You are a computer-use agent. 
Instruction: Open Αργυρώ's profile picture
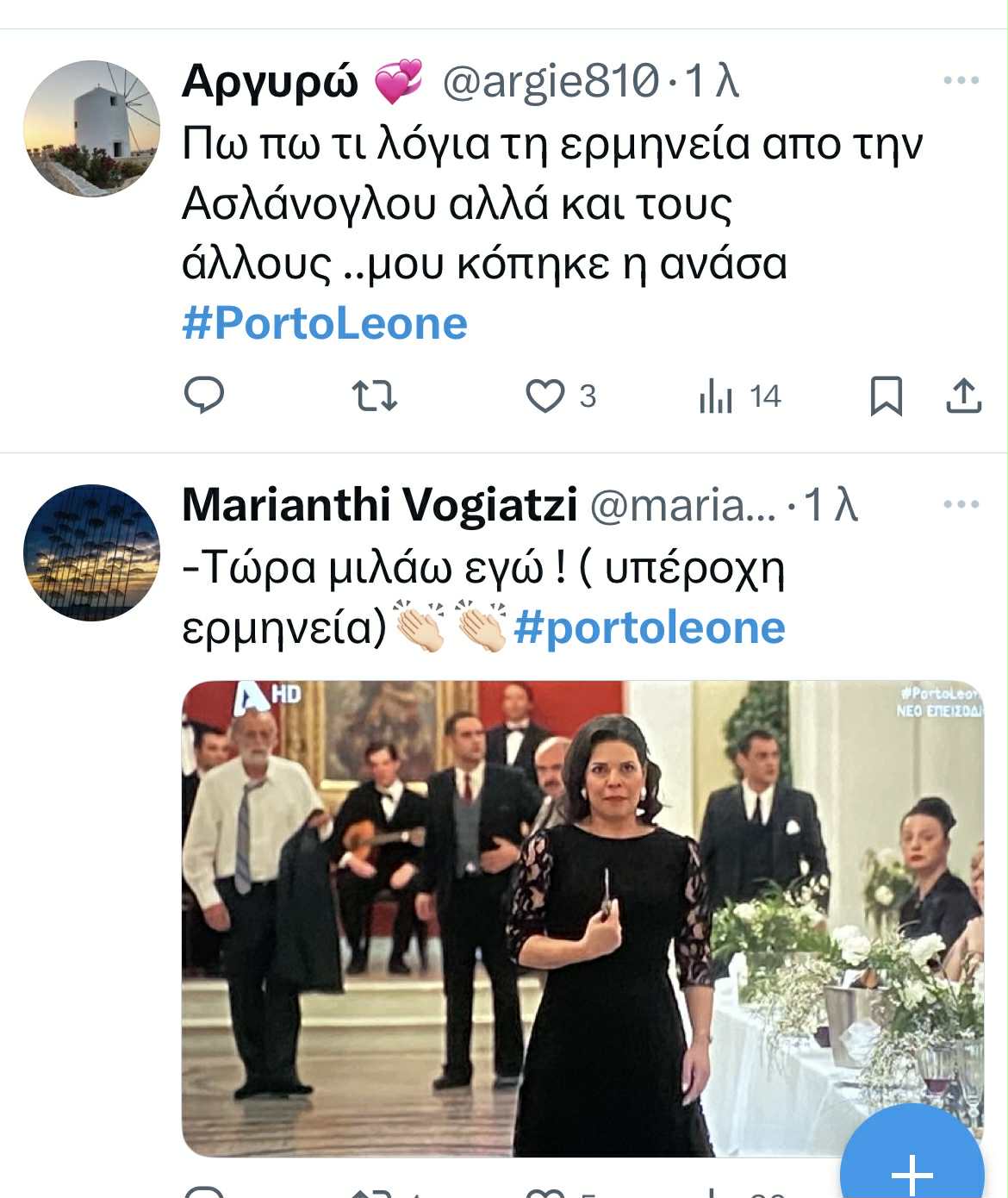coord(91,128)
